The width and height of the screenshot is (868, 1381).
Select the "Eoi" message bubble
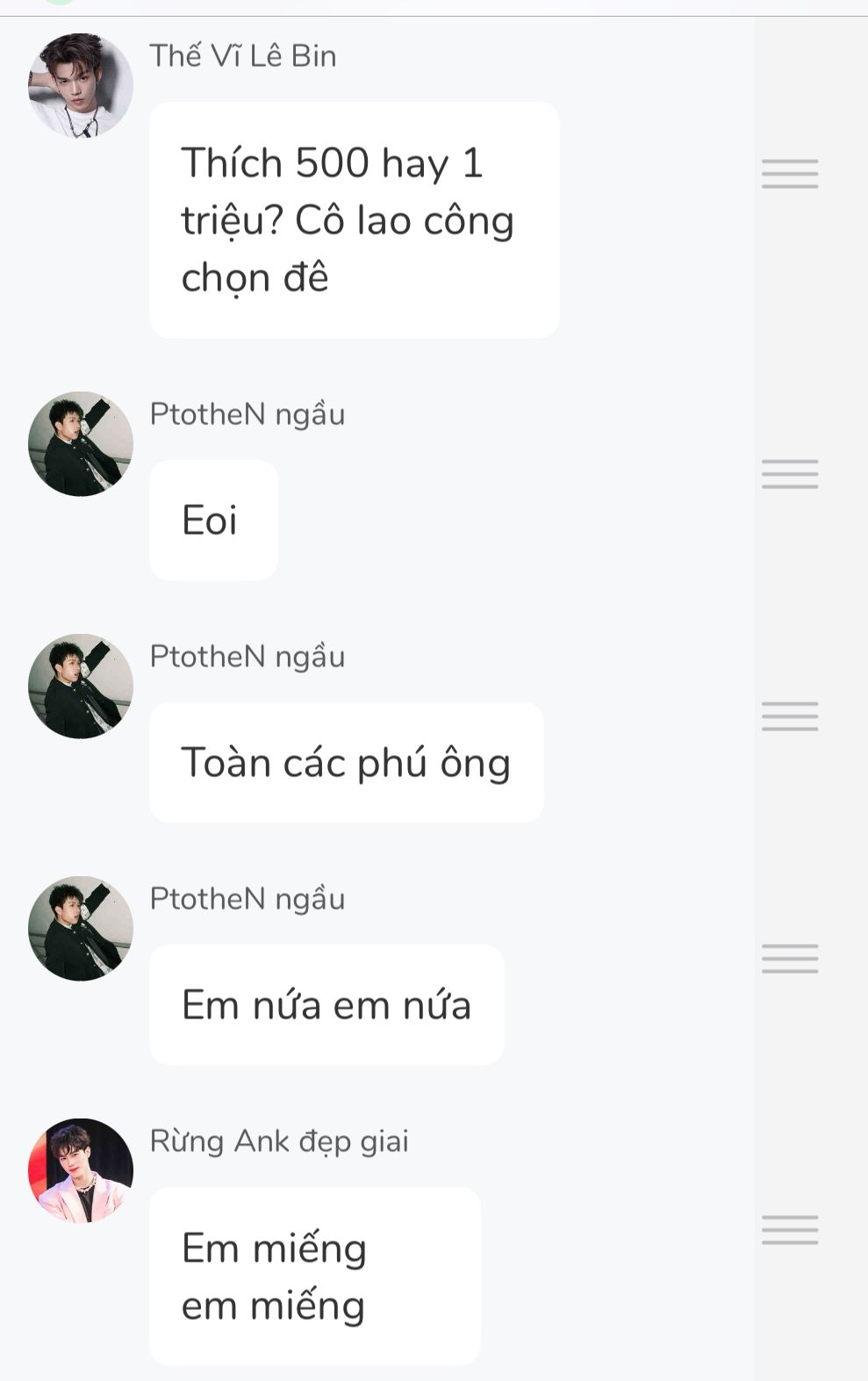[213, 521]
